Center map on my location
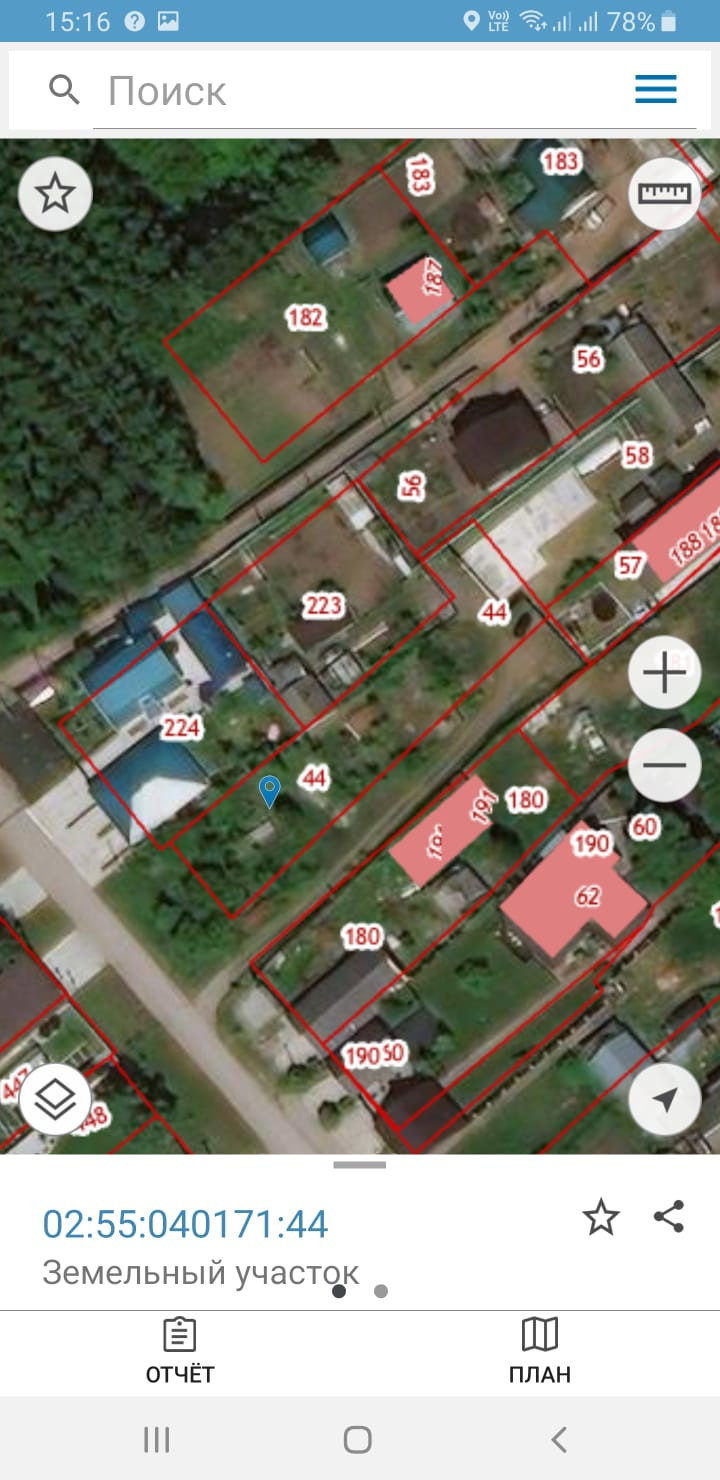 pos(665,1099)
